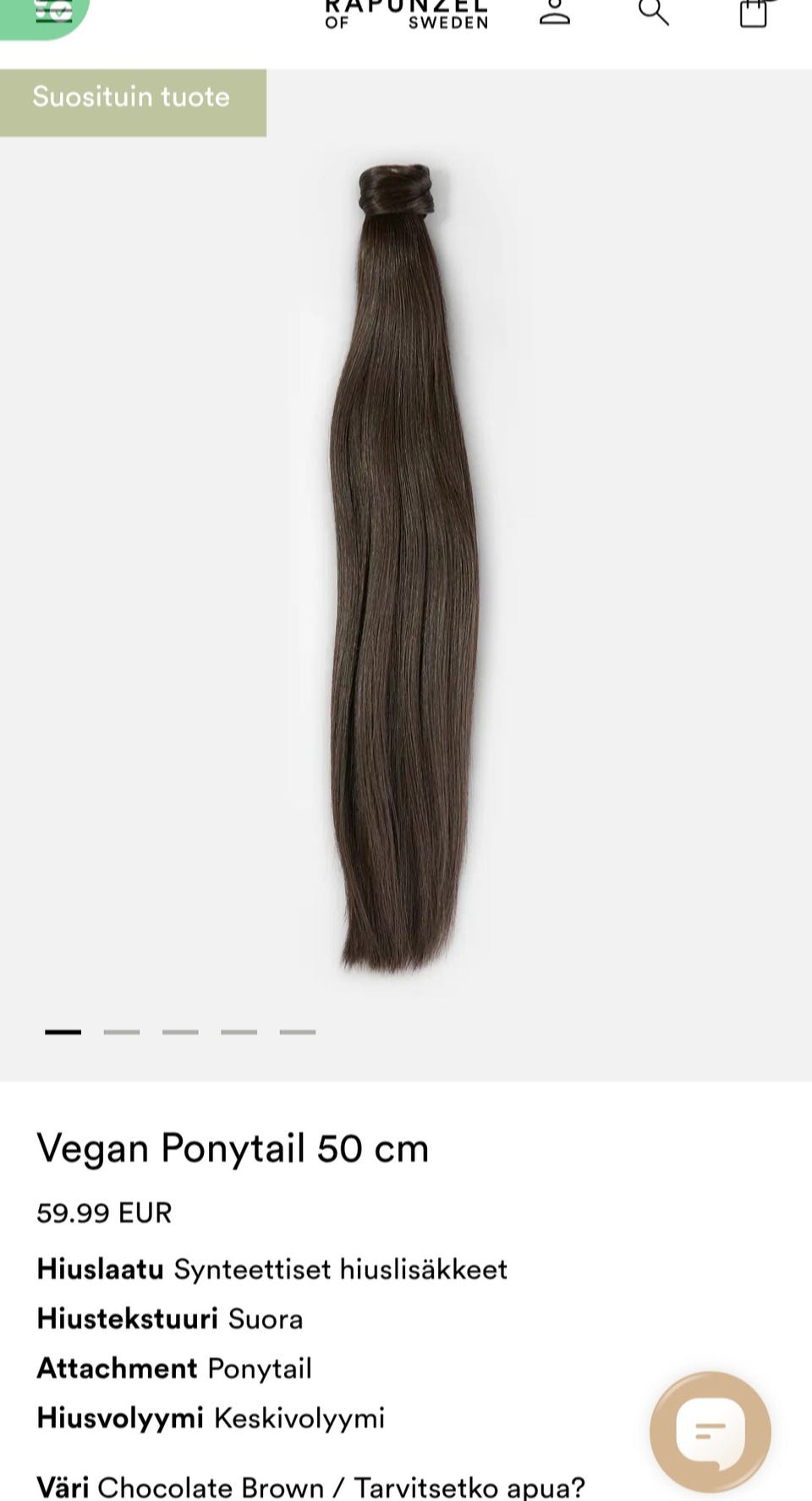The image size is (812, 1501).
Task: Open the ponytail product photo
Action: 404,567
